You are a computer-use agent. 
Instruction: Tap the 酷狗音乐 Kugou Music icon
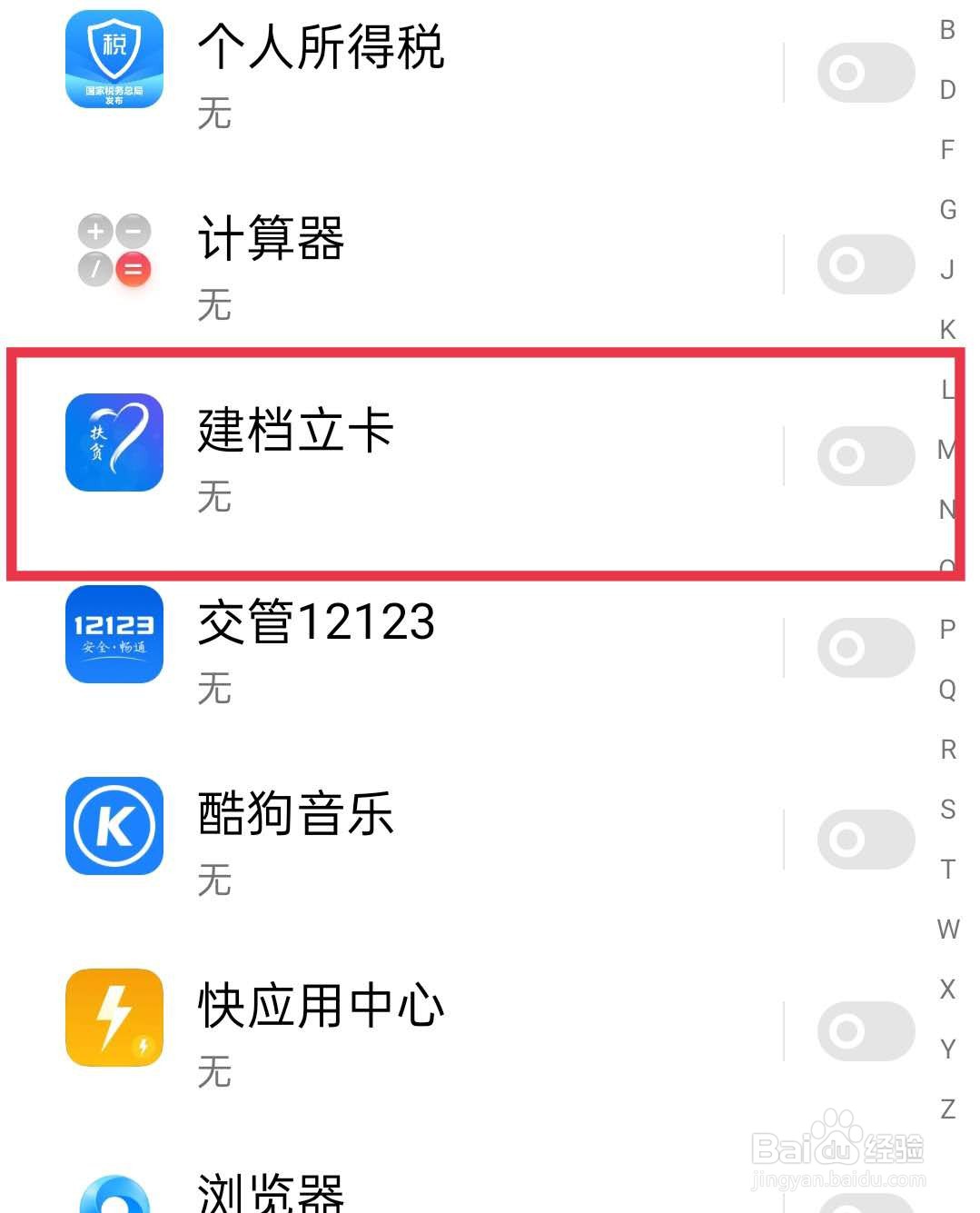pos(113,828)
